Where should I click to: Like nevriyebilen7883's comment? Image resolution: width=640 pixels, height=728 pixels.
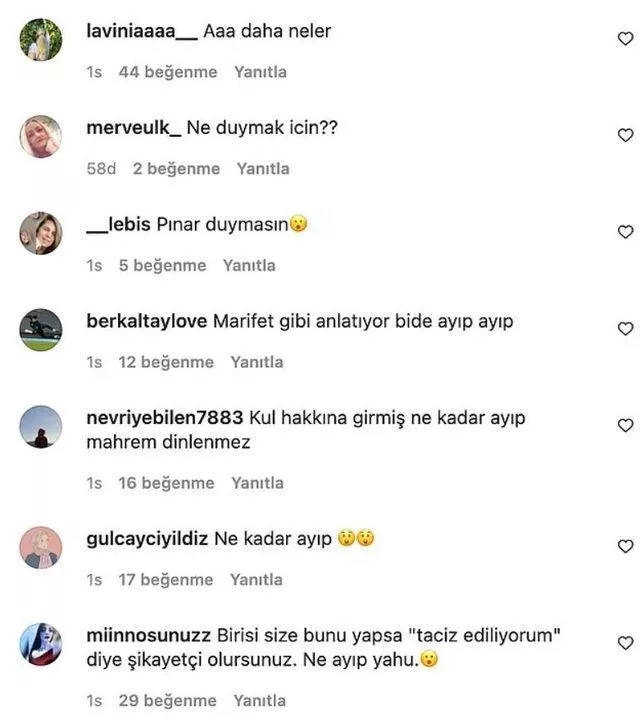click(626, 426)
